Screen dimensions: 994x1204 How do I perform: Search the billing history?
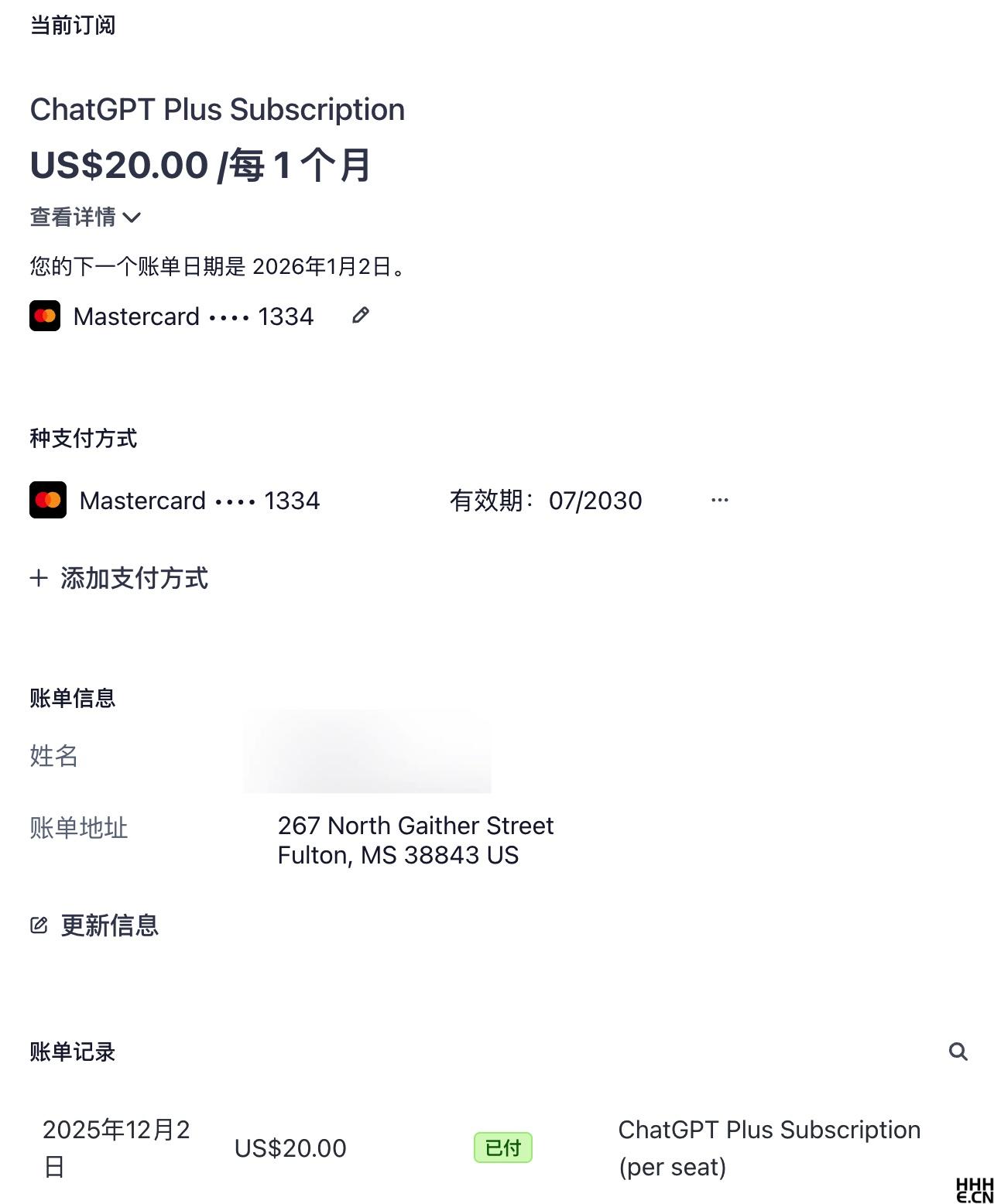[958, 1052]
